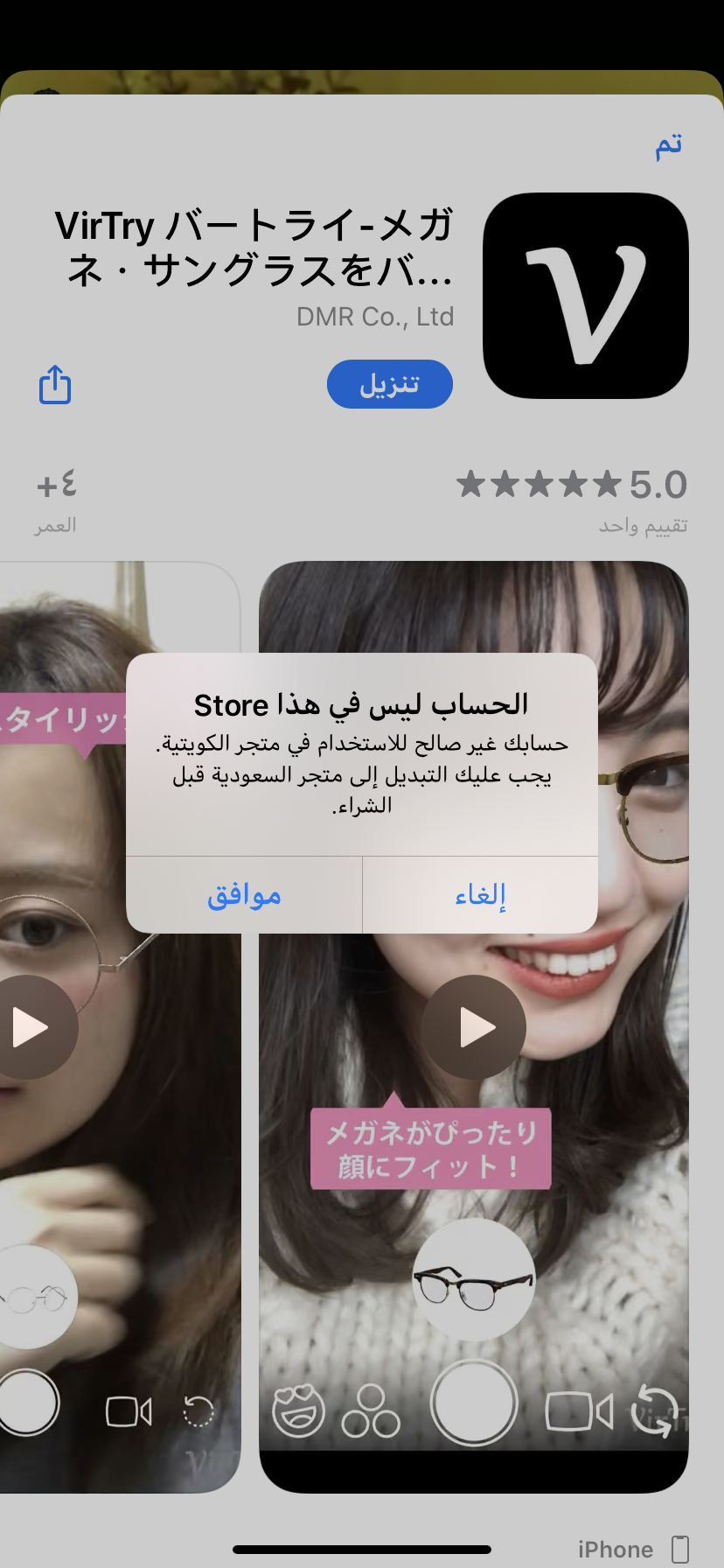The width and height of the screenshot is (724, 1568).
Task: Download VirTry with the تنزيل button
Action: [390, 384]
